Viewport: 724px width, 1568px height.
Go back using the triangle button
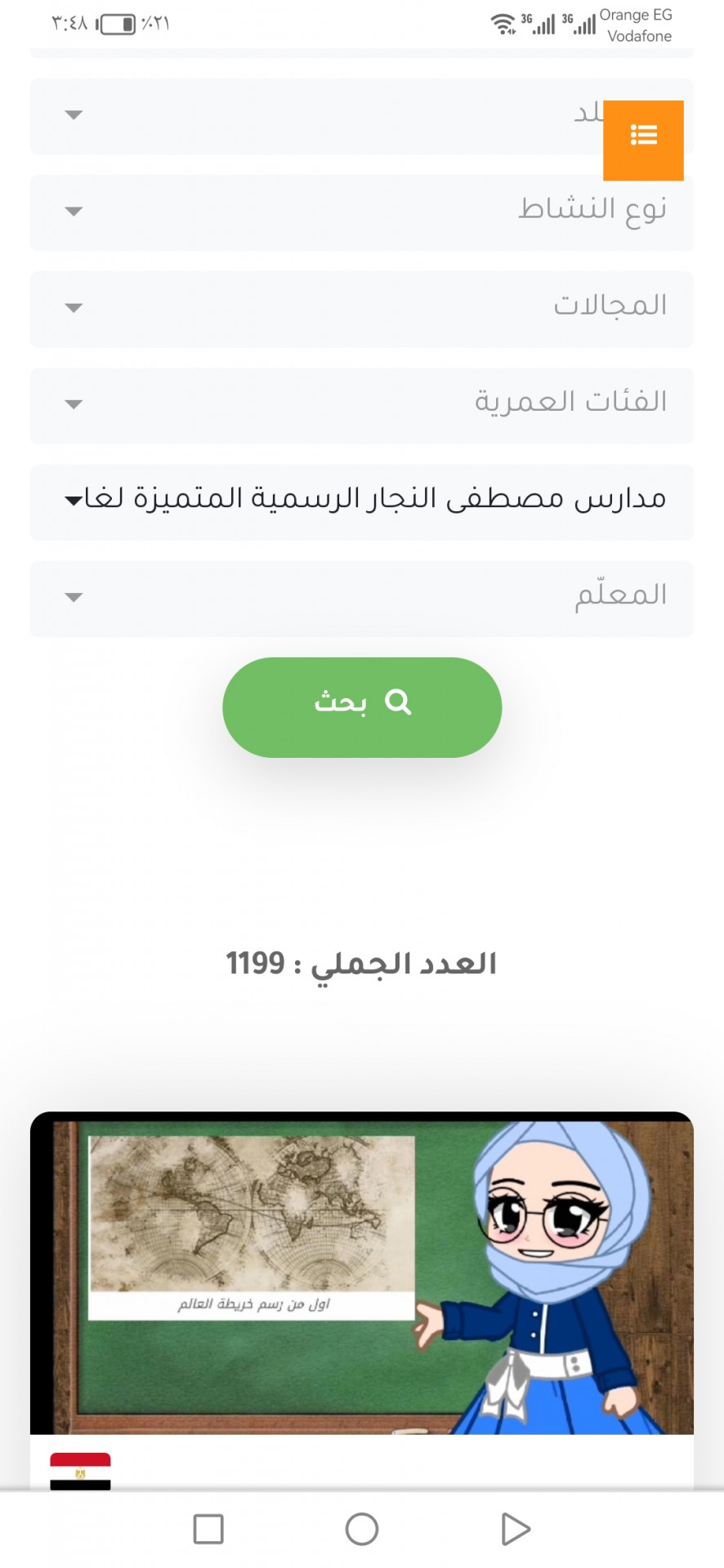[x=515, y=1529]
